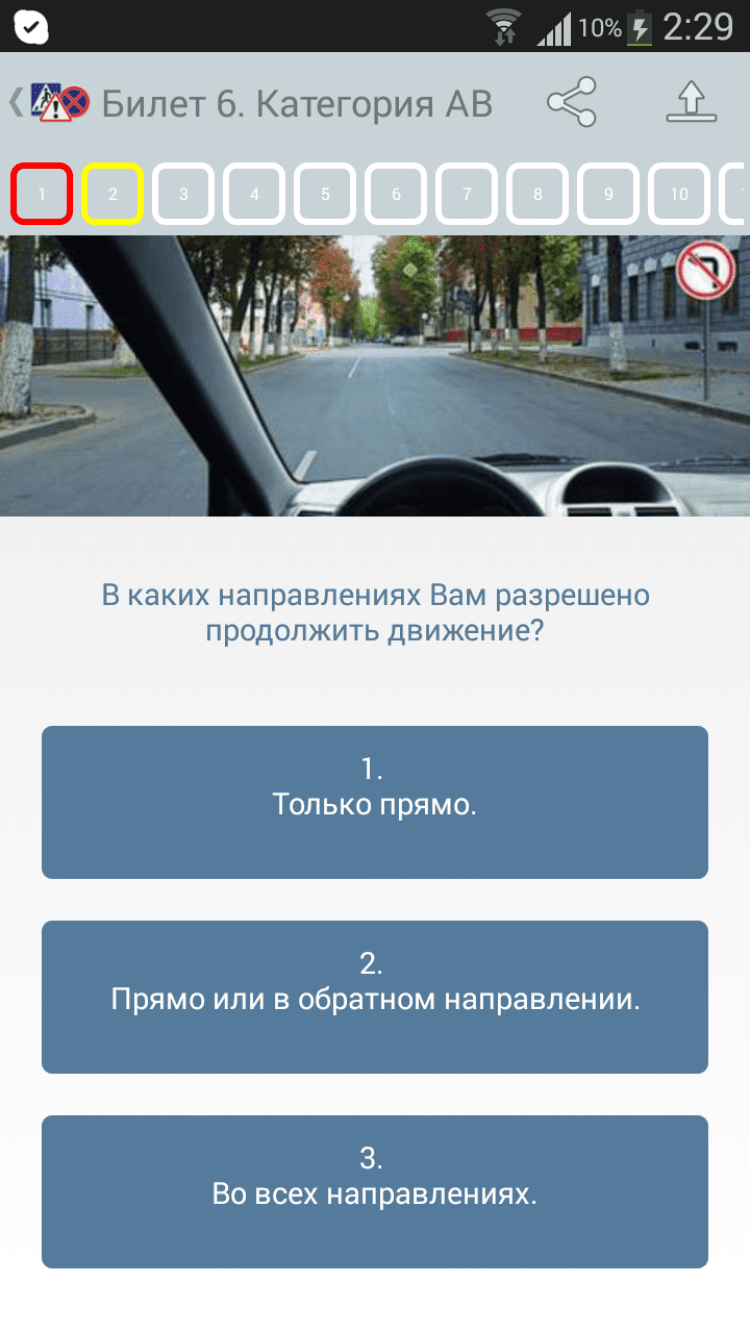Jump to question 8
750x1333 pixels.
click(x=538, y=194)
